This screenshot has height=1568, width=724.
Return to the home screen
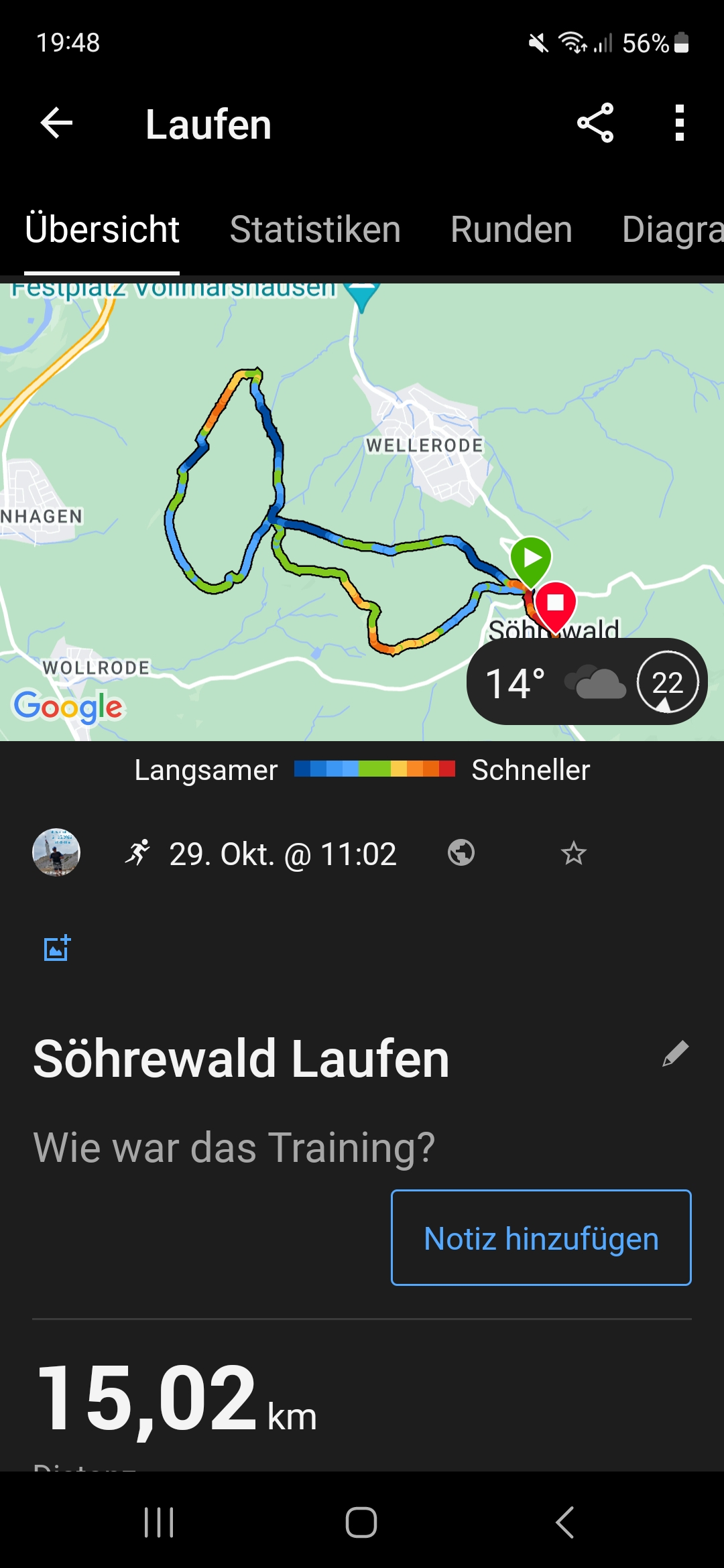[x=361, y=1522]
